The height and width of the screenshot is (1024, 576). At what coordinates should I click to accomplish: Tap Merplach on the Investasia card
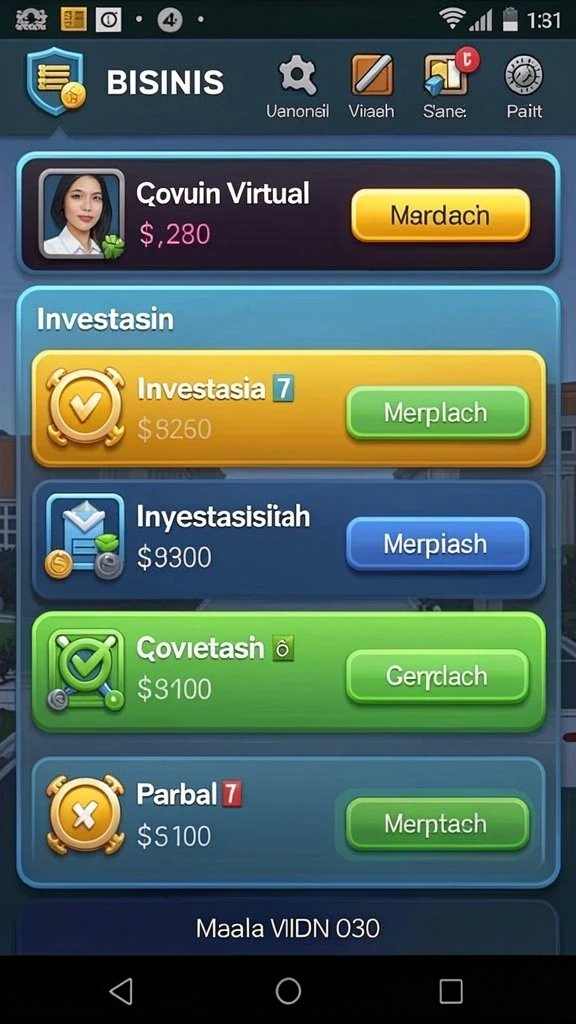(x=437, y=413)
